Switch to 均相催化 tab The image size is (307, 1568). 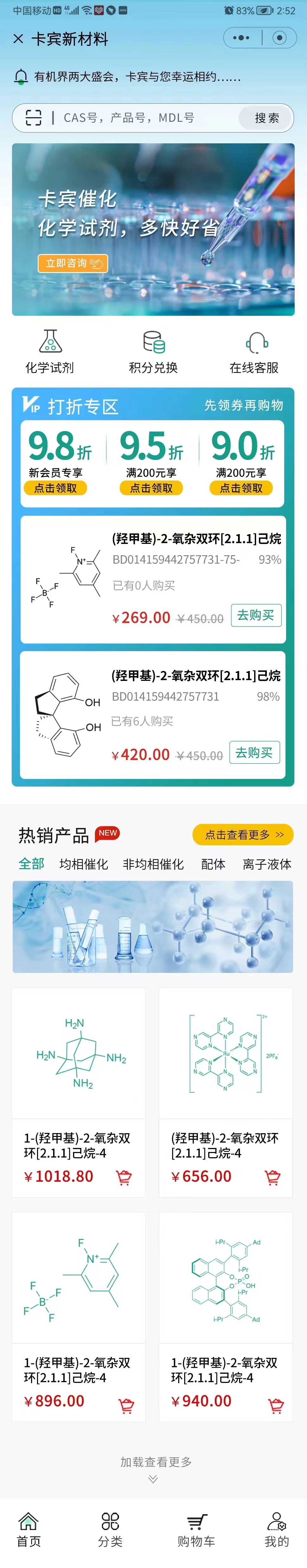pos(84,864)
